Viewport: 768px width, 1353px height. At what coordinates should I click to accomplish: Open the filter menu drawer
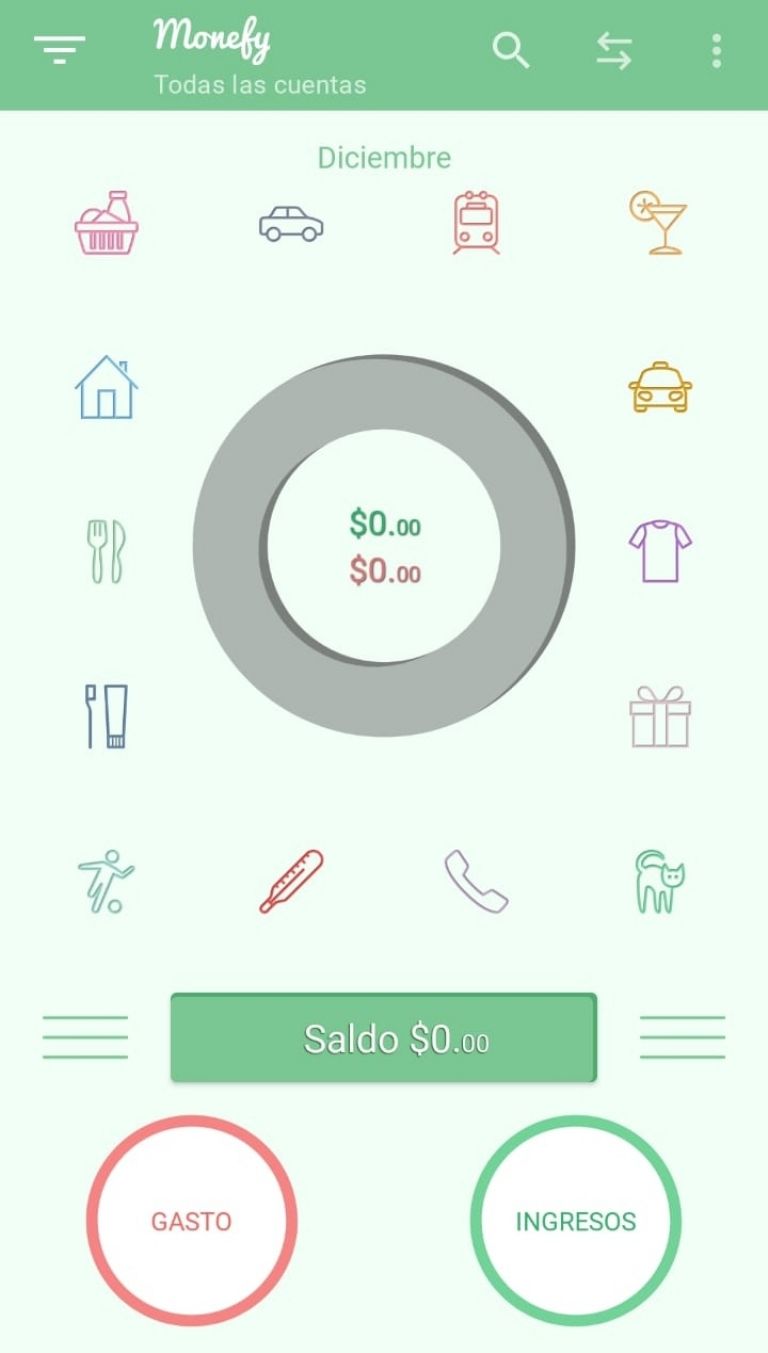pos(60,49)
